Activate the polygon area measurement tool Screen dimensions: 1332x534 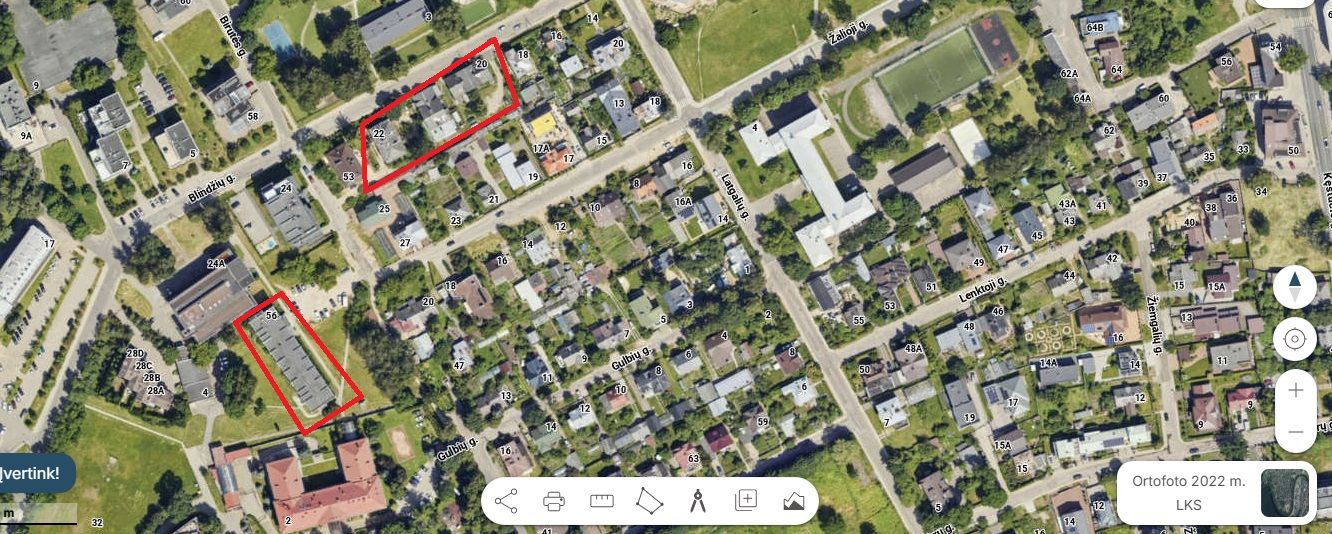pos(649,500)
